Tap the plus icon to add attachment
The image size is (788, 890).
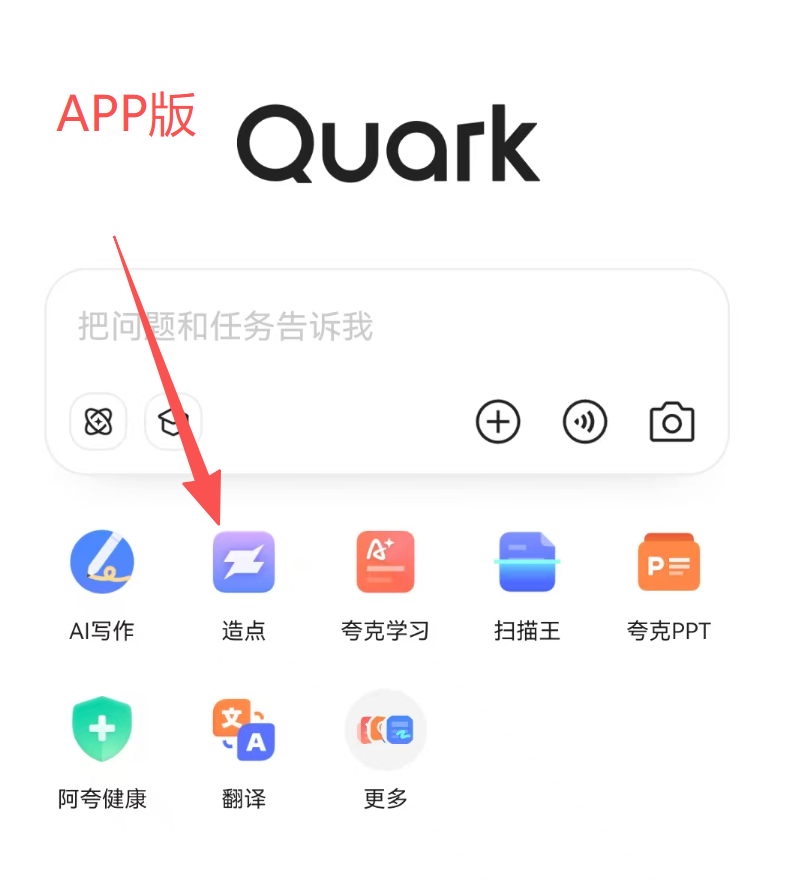498,422
